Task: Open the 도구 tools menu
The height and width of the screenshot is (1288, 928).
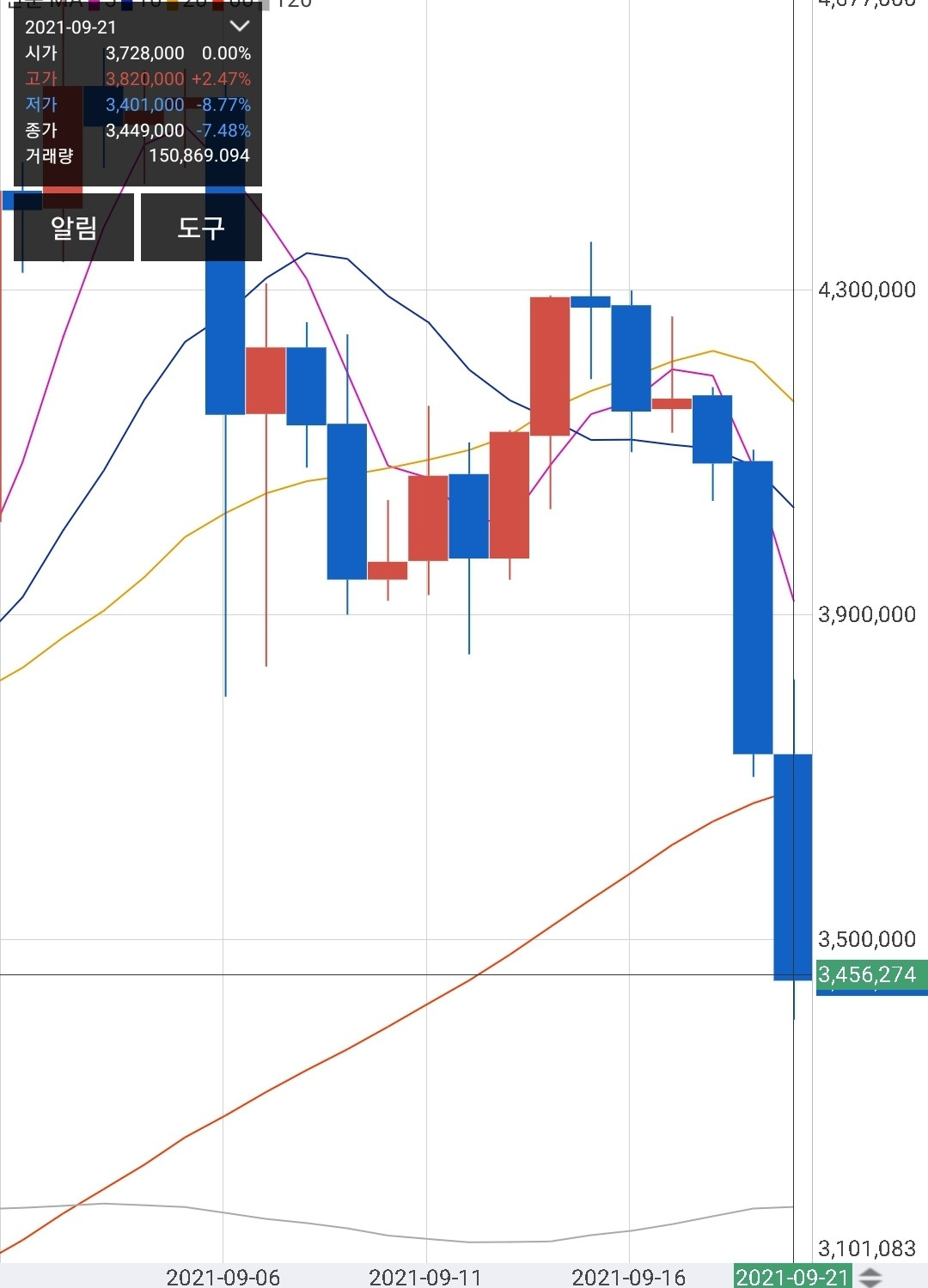Action: [x=201, y=226]
